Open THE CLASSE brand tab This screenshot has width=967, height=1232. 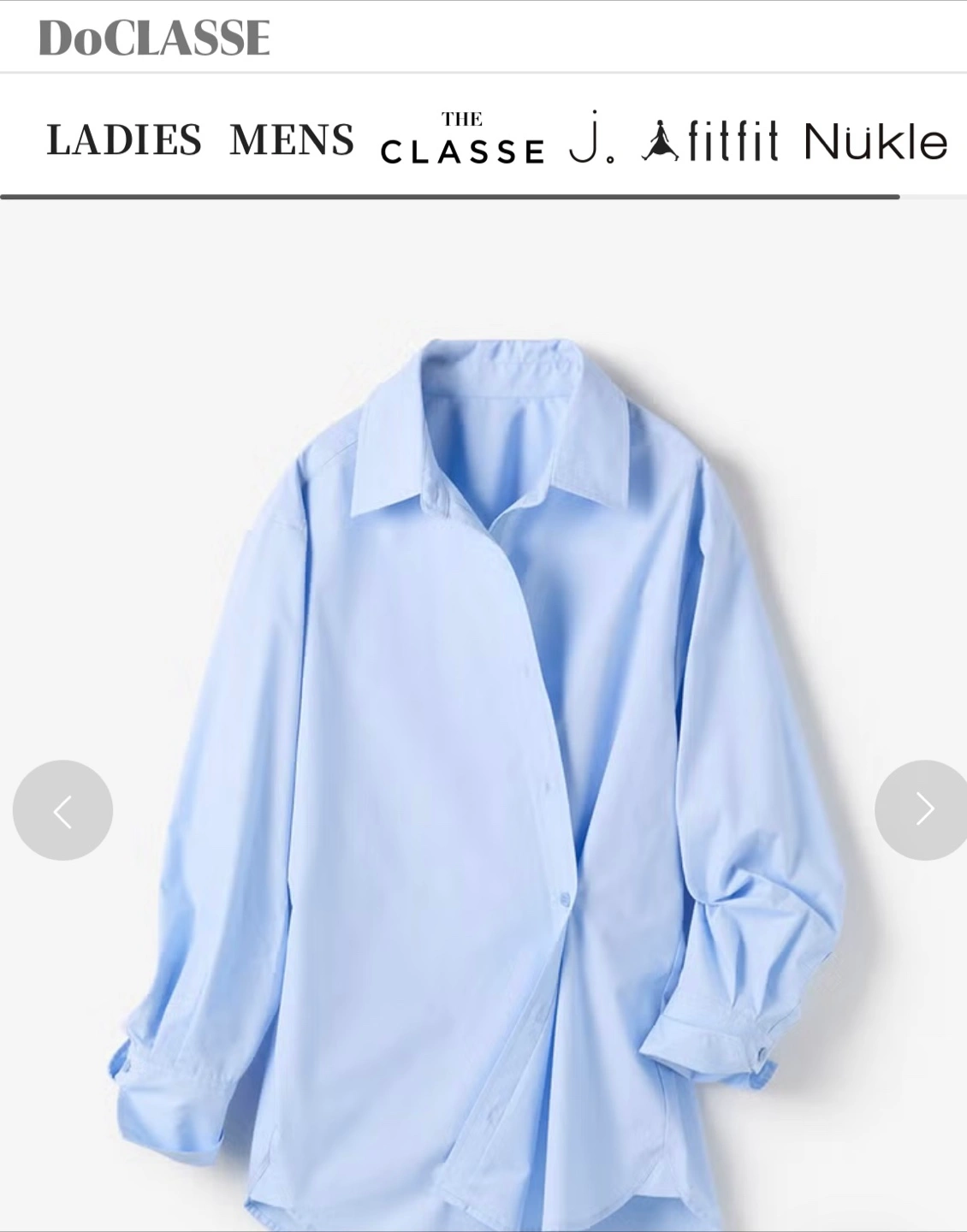coord(462,139)
